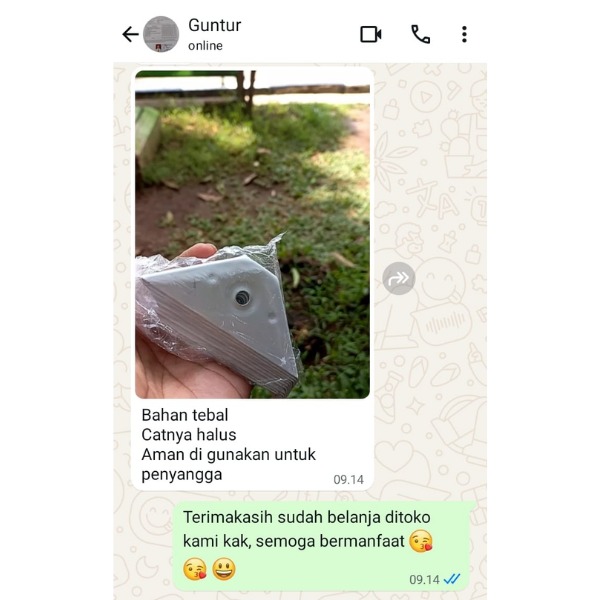View the received product photo full screen
The height and width of the screenshot is (600, 600).
click(x=252, y=235)
